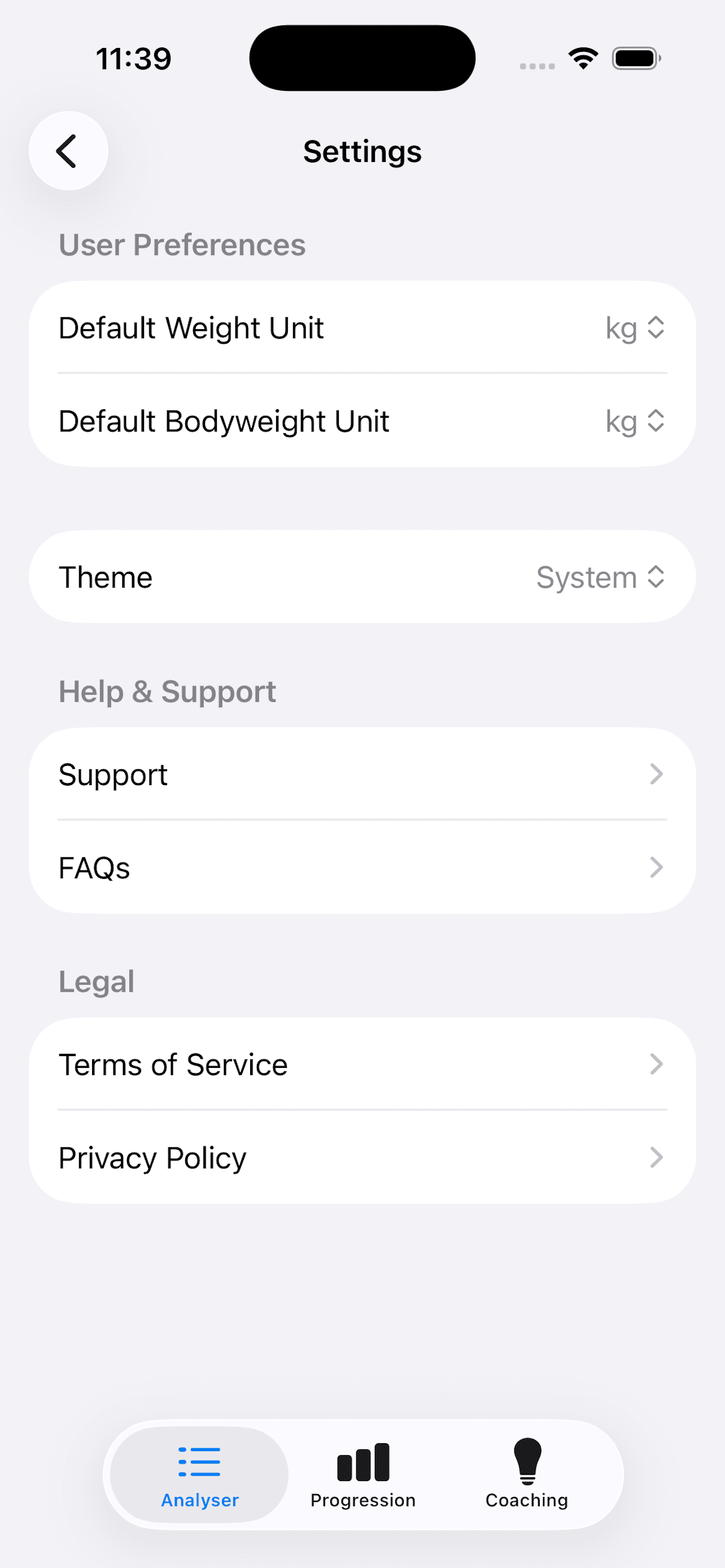Viewport: 725px width, 1568px height.
Task: Open the Support page
Action: pyautogui.click(x=363, y=774)
